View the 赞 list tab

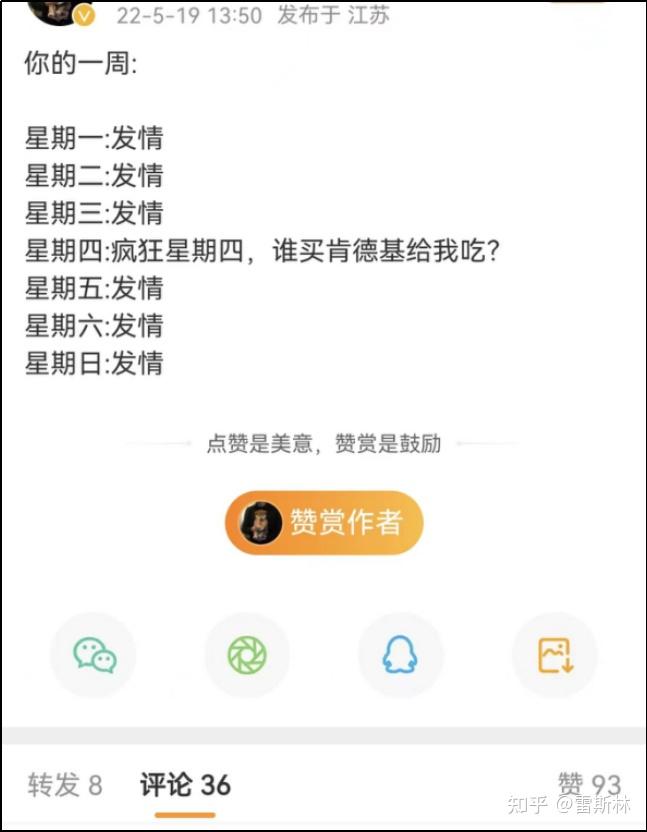tap(588, 785)
